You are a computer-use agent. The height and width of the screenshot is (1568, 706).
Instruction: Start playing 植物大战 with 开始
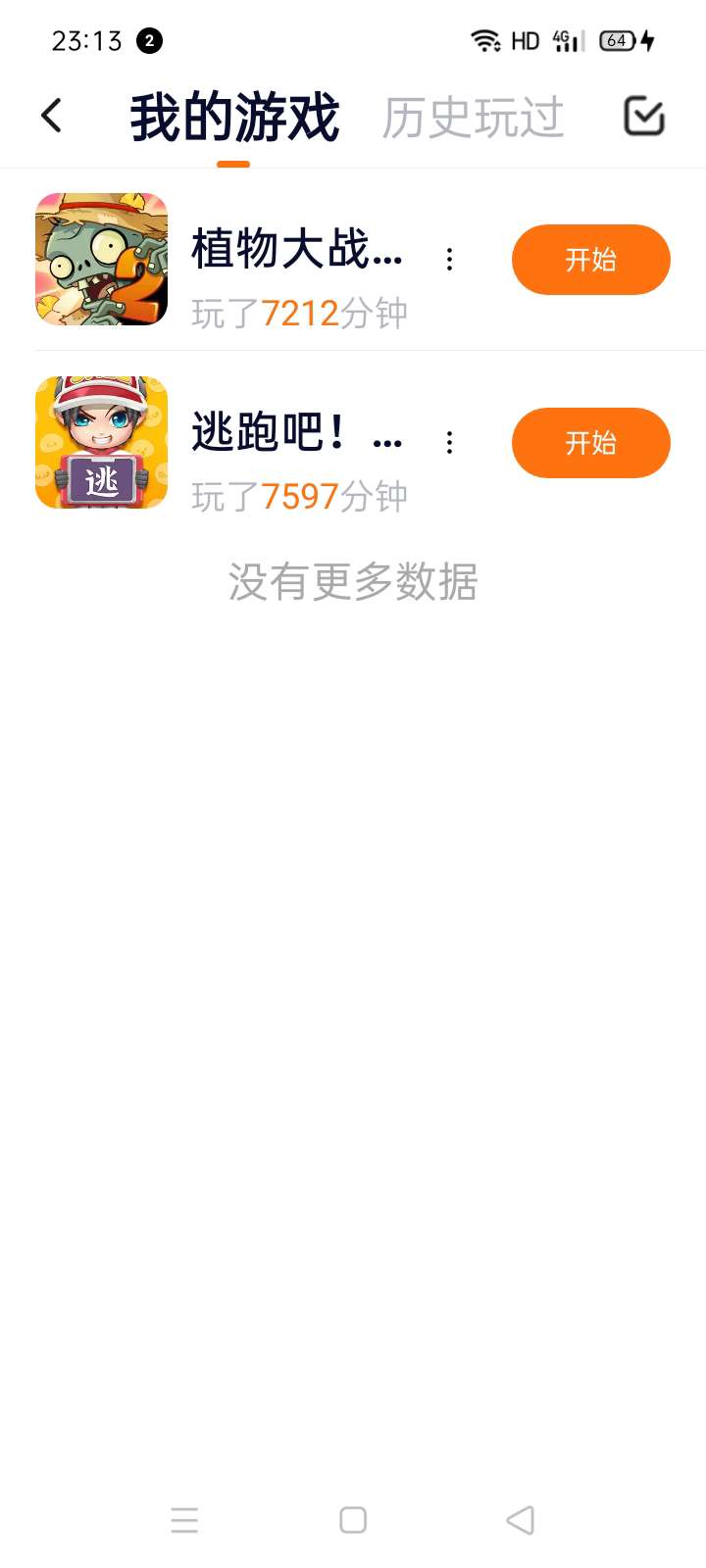coord(590,260)
